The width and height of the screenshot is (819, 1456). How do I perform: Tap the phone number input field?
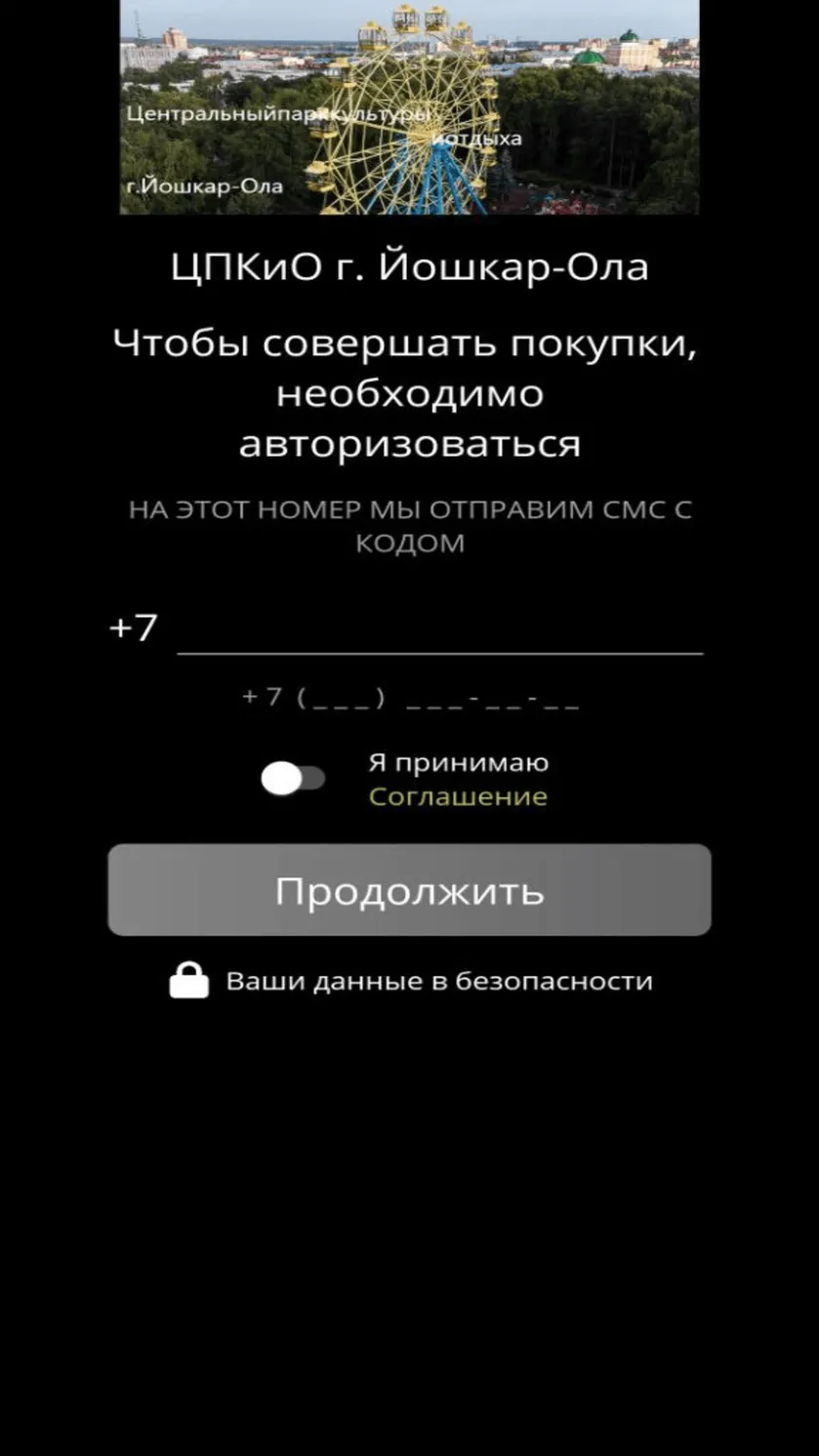click(x=439, y=627)
